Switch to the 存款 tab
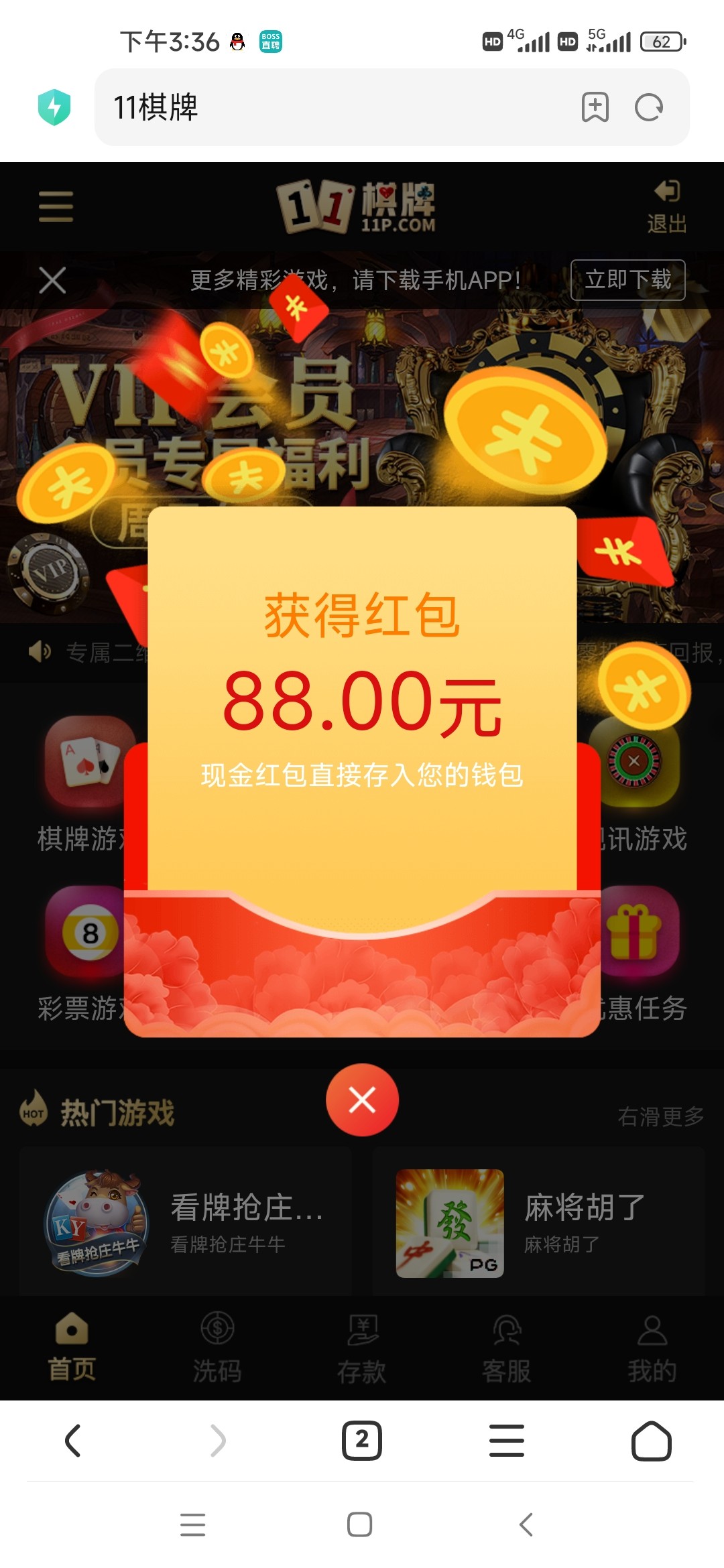Viewport: 724px width, 1568px height. (x=362, y=1348)
